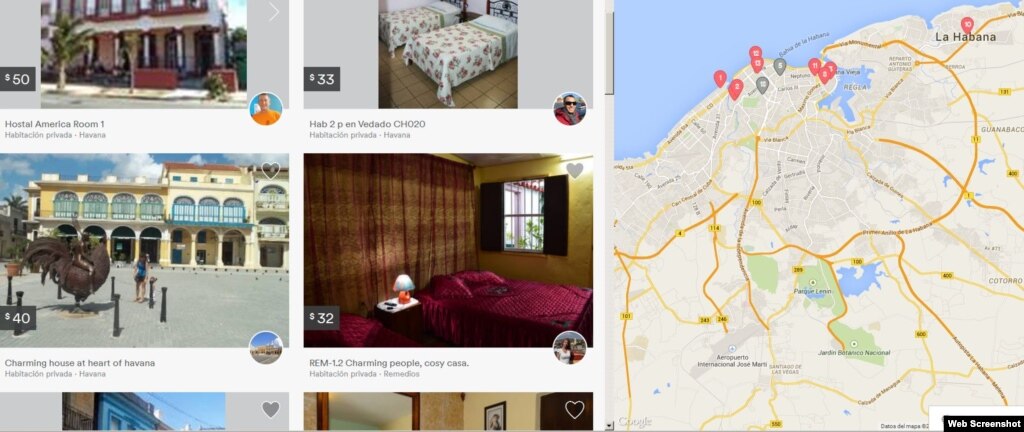Favorite the REM-1.2 cosy casa listing

(574, 171)
